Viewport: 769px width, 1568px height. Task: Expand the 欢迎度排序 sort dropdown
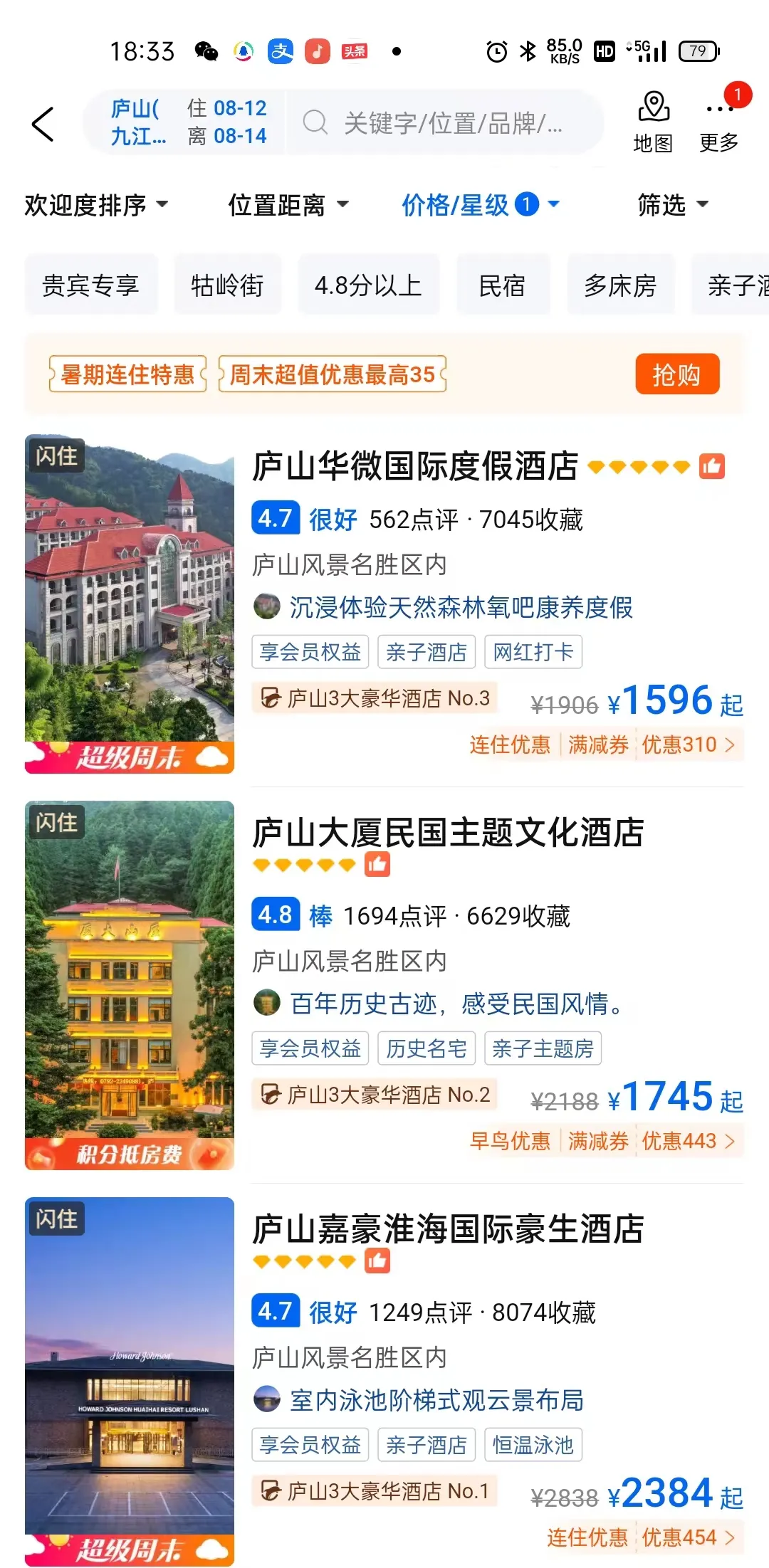(96, 206)
